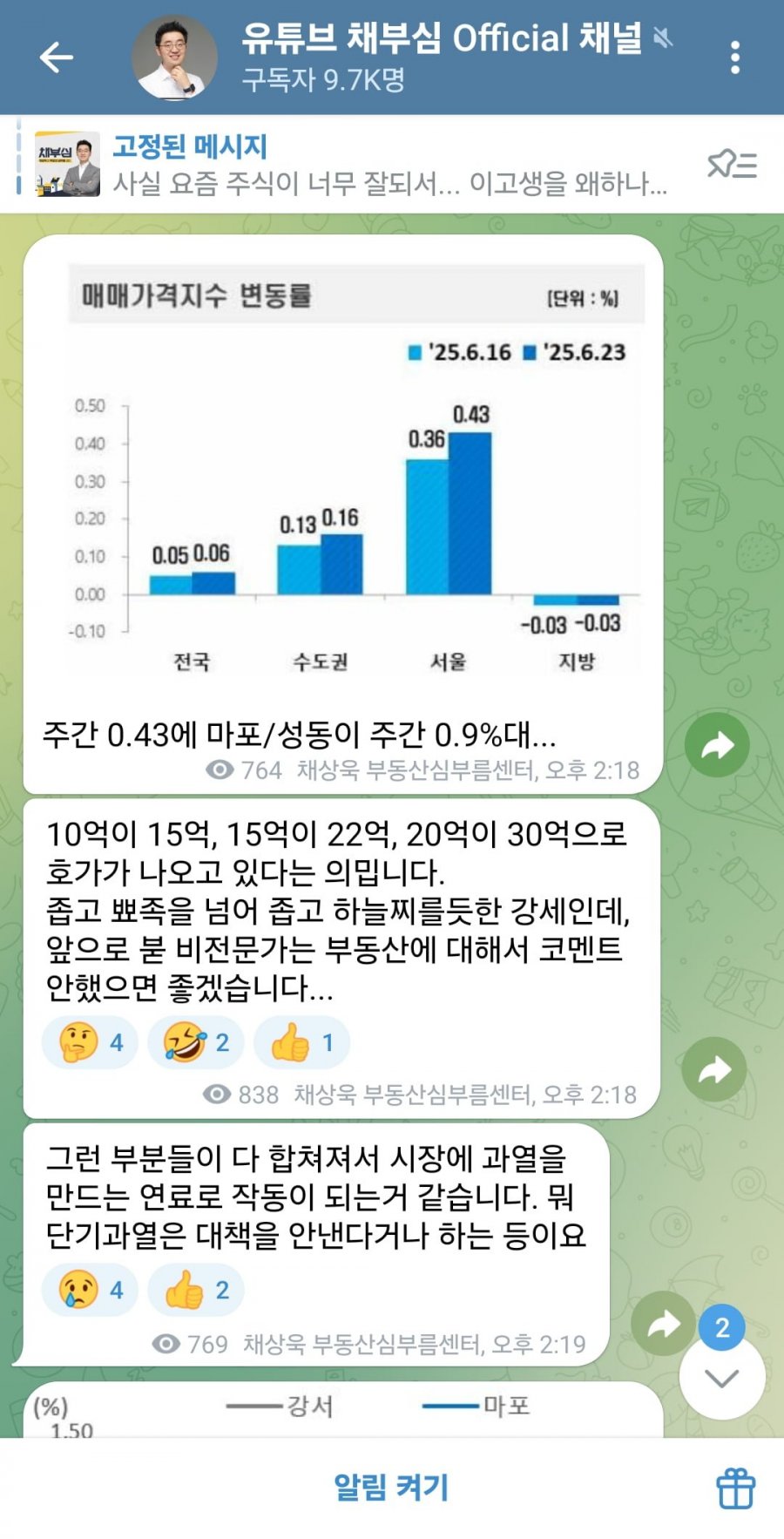Turn on notifications via 알림 켜기
784x1539 pixels.
coord(391,1487)
